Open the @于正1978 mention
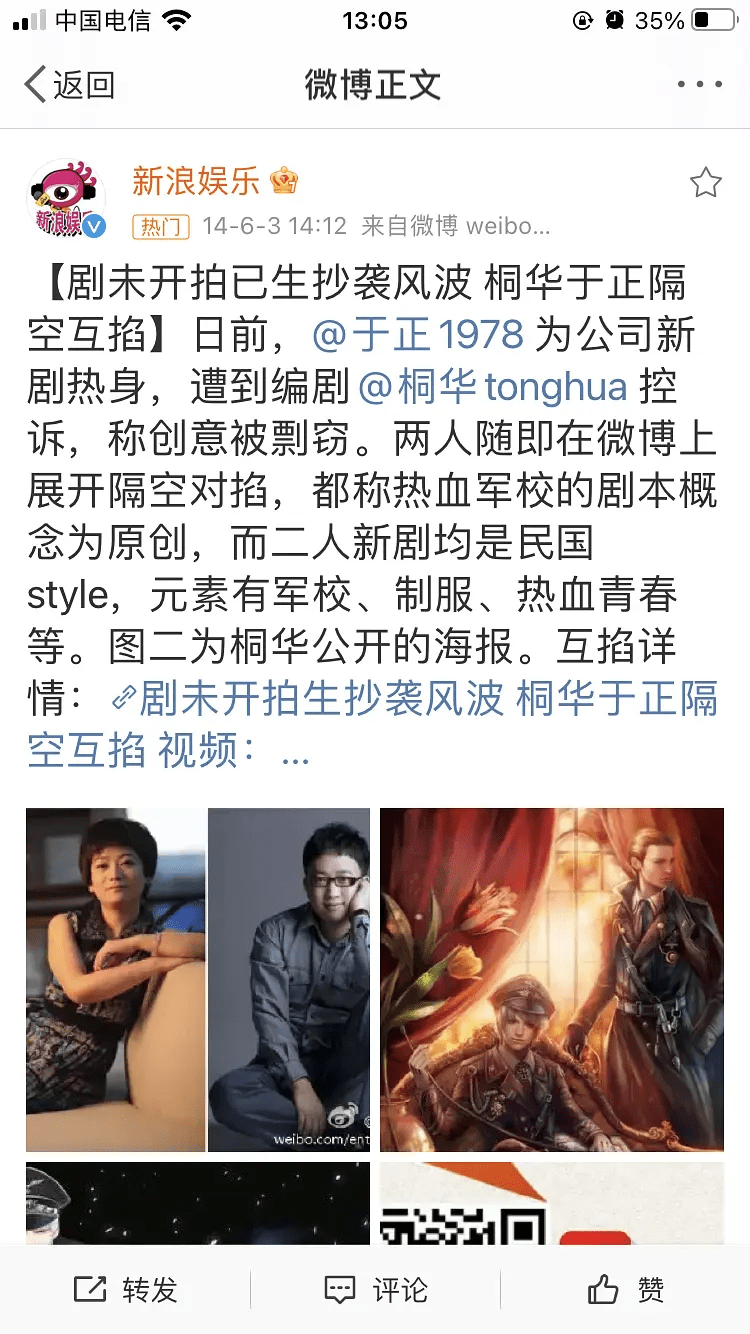 tap(417, 335)
